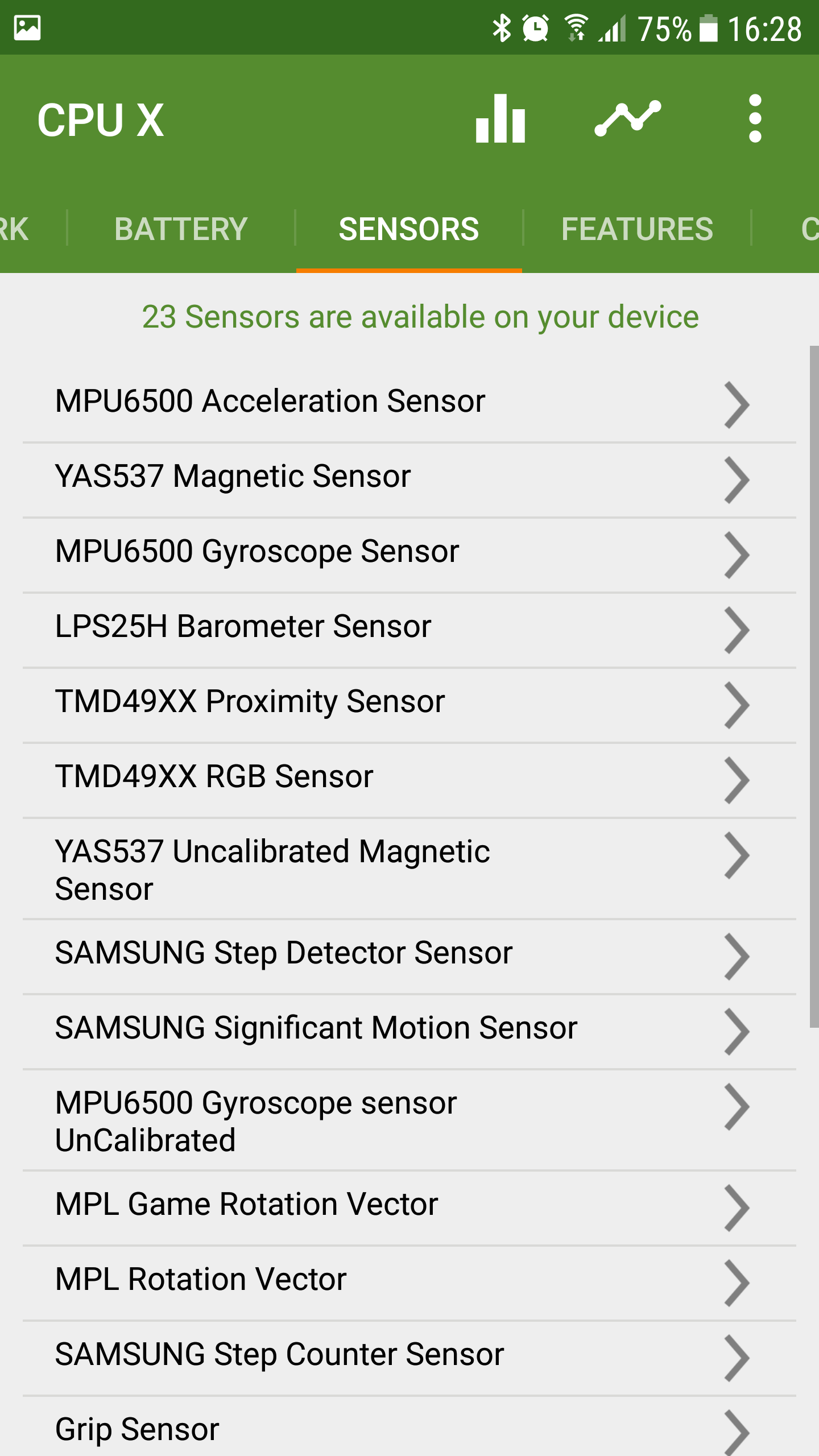Switch to the Features tab
Screen dimensions: 819x1456
click(637, 229)
